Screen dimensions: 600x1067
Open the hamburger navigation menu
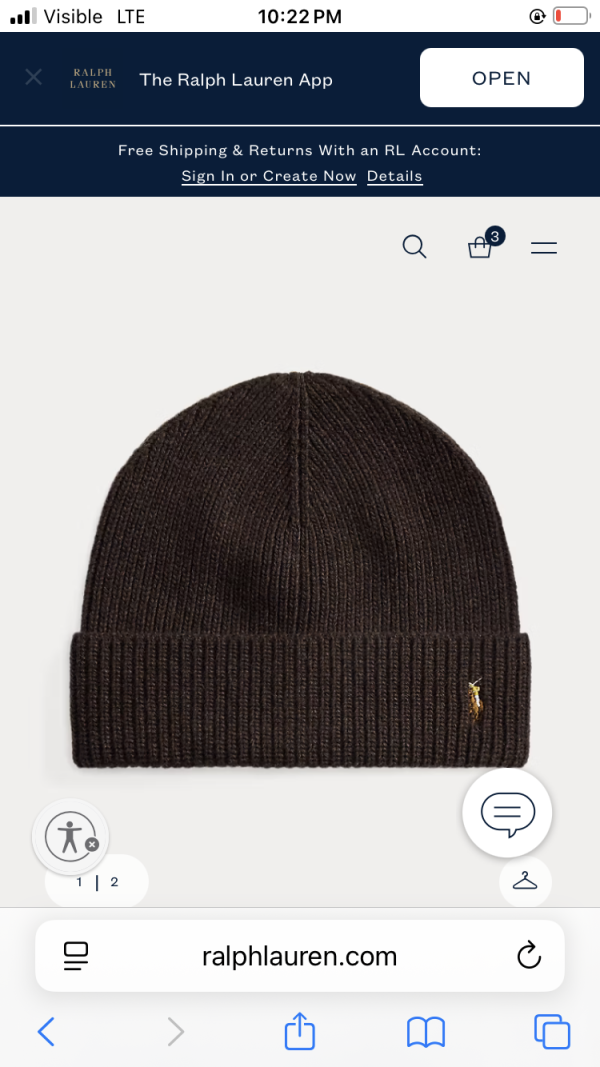coord(544,247)
